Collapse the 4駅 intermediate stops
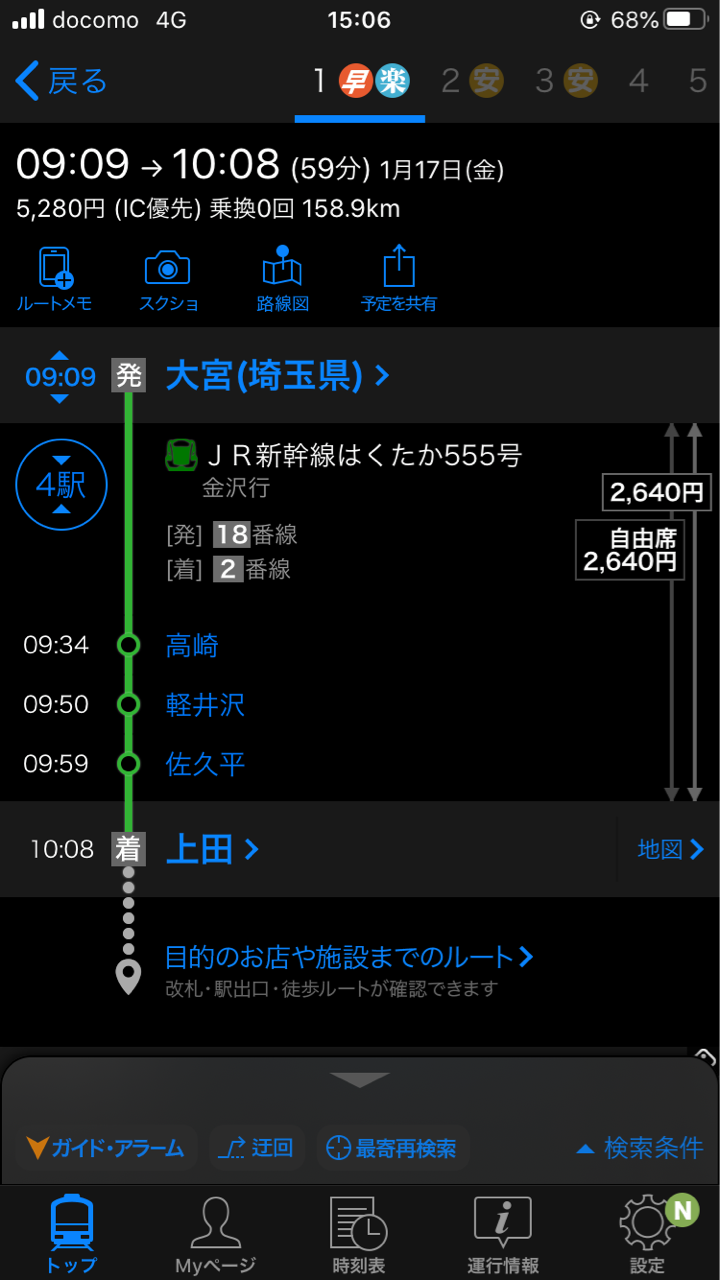 [61, 485]
